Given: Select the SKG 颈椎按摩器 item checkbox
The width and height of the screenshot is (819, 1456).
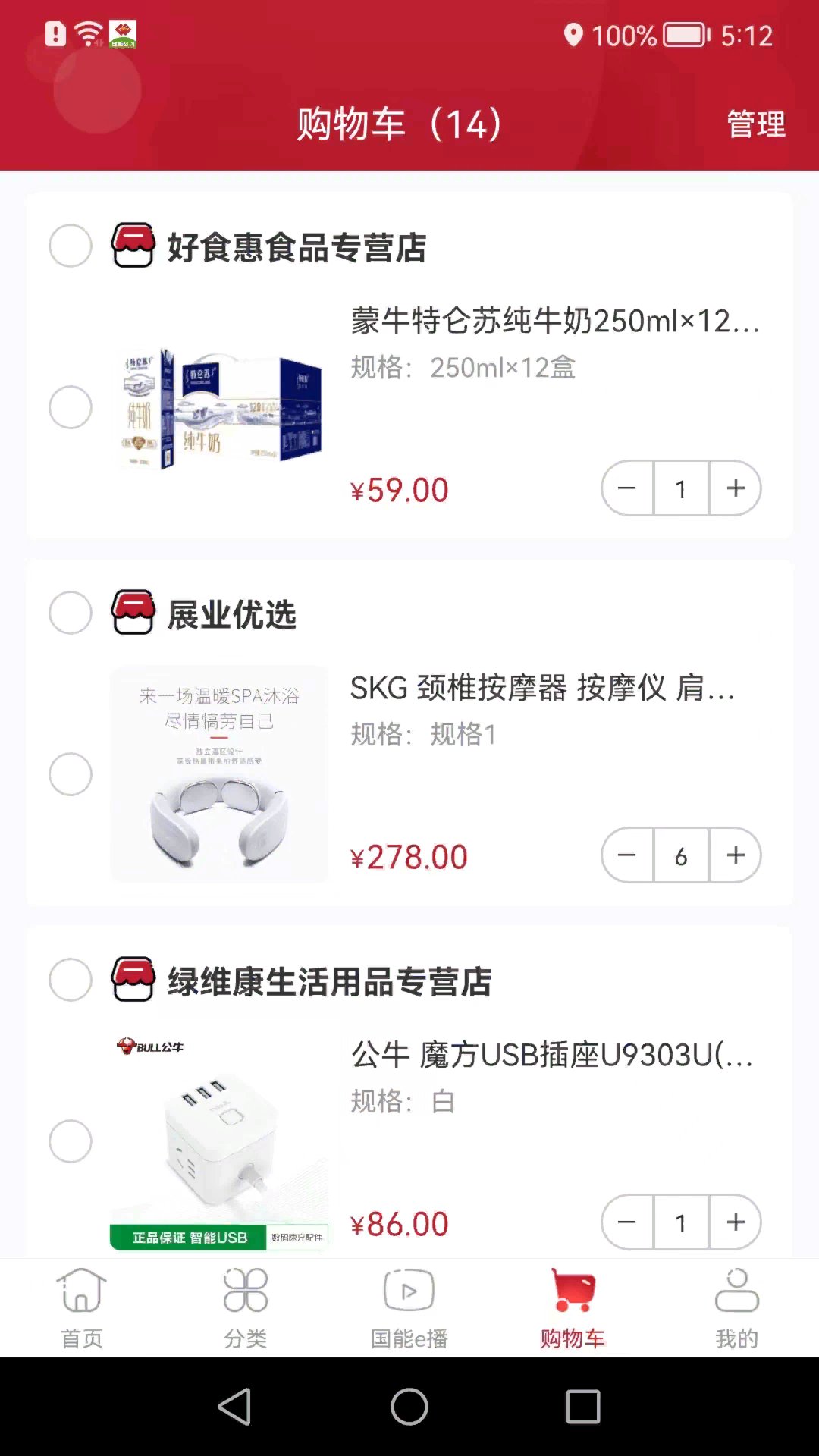Looking at the screenshot, I should [x=70, y=773].
